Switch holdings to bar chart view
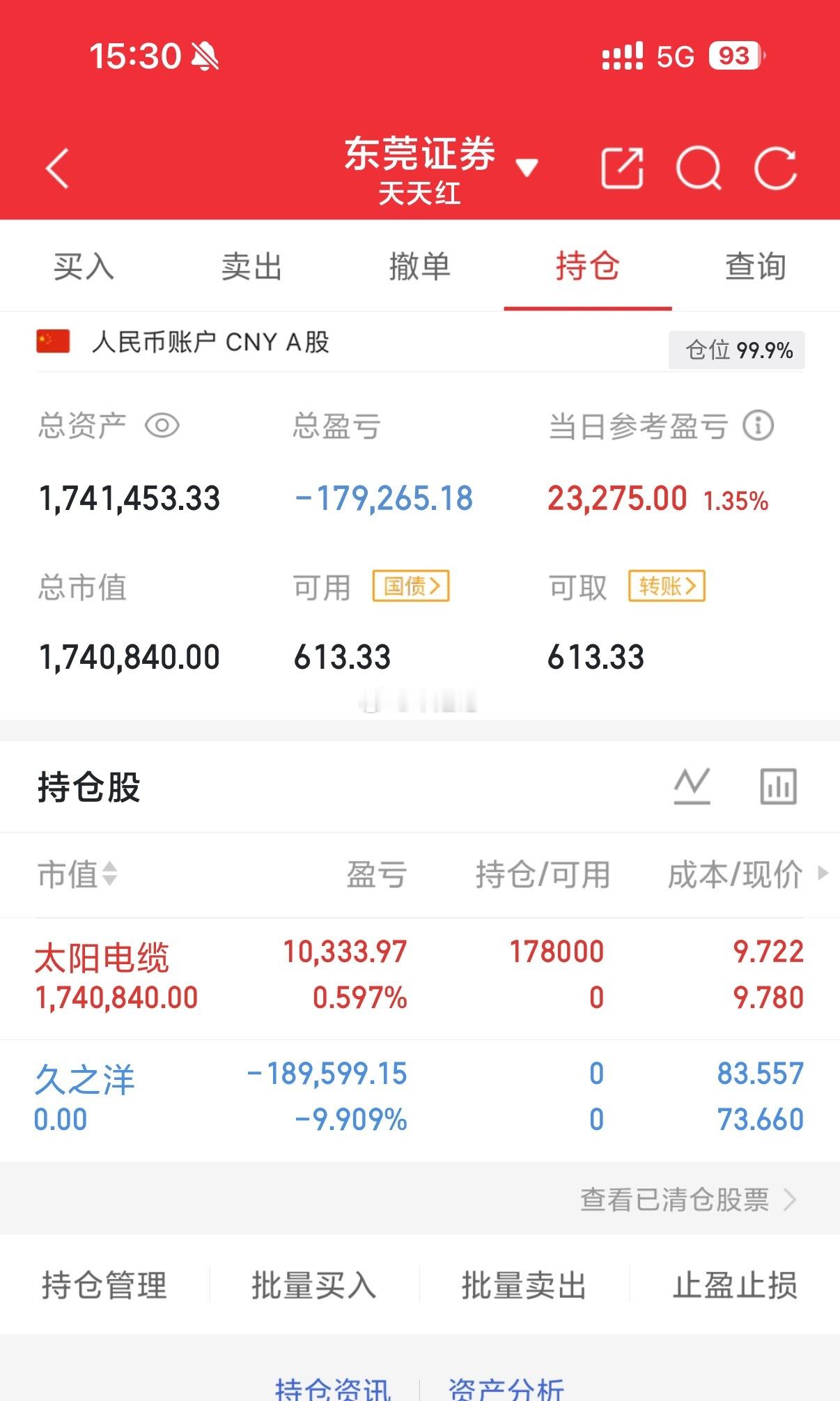840x1401 pixels. 777,786
